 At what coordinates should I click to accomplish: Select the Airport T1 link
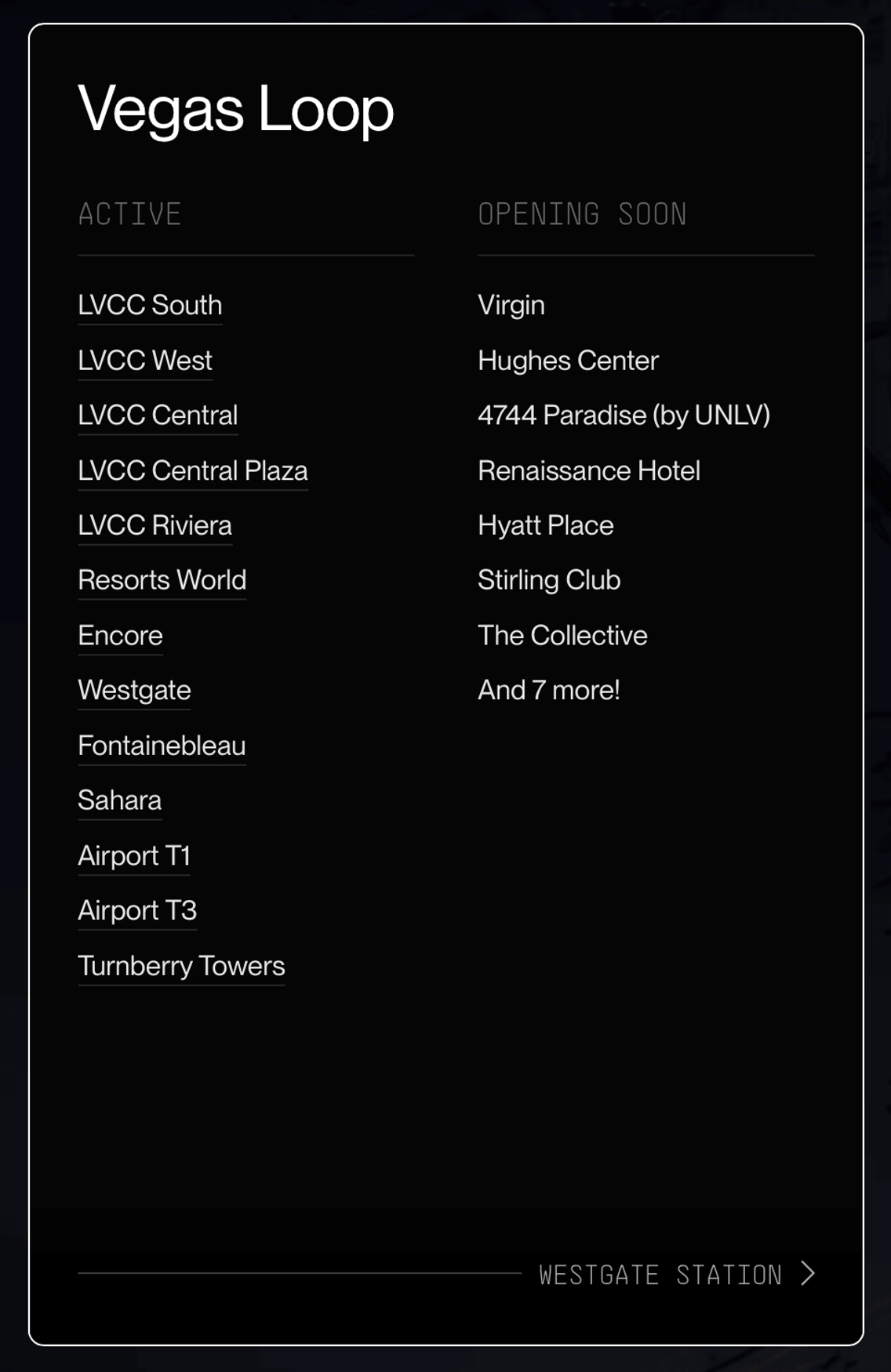pyautogui.click(x=134, y=856)
